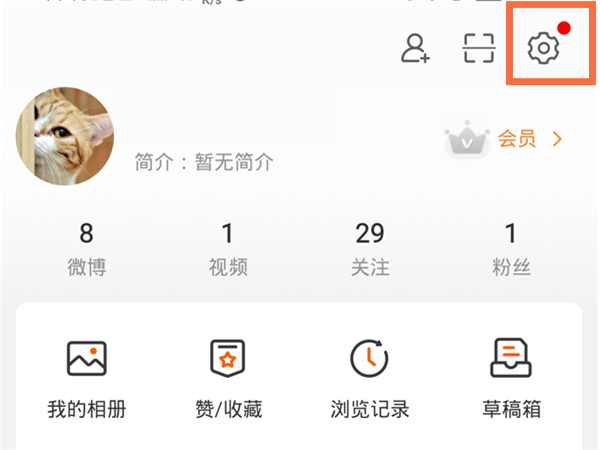Open settings via the gear icon
The width and height of the screenshot is (600, 450).
543,47
